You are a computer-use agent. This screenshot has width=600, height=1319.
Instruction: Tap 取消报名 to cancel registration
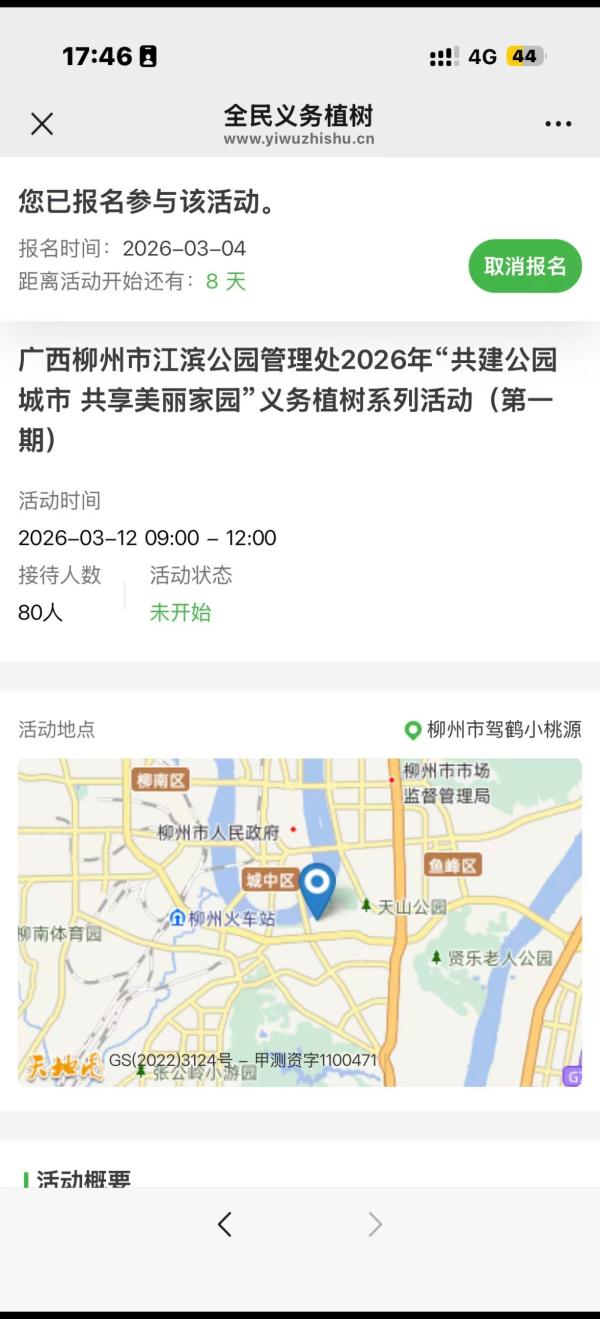pos(525,266)
